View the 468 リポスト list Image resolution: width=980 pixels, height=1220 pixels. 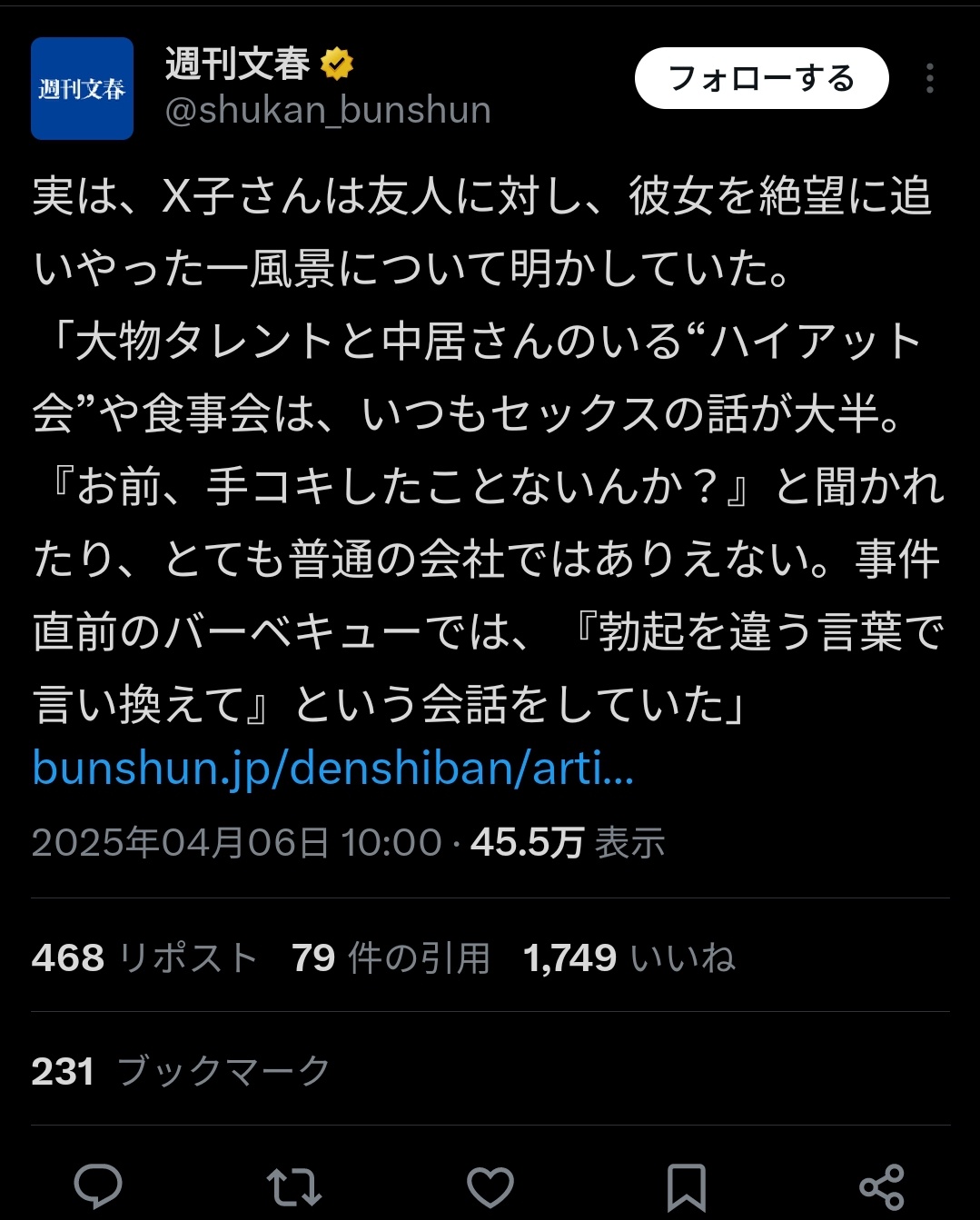[144, 957]
